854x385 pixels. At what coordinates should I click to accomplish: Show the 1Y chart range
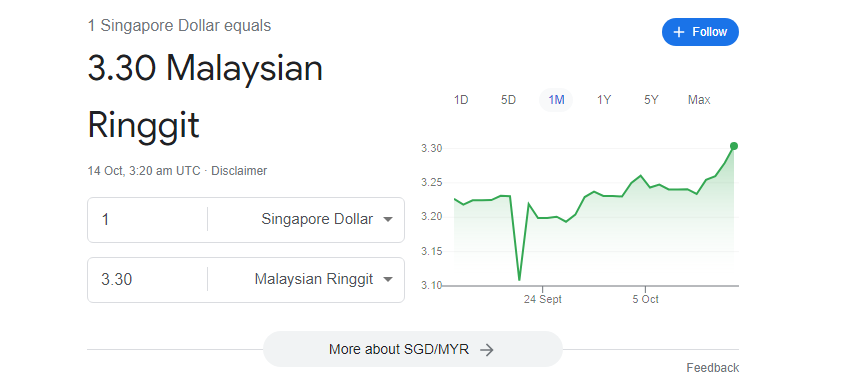(603, 100)
